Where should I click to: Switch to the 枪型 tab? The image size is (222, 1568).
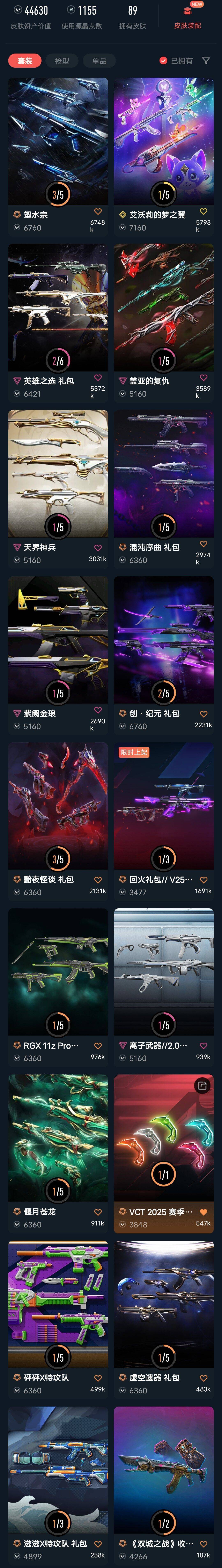click(x=62, y=61)
